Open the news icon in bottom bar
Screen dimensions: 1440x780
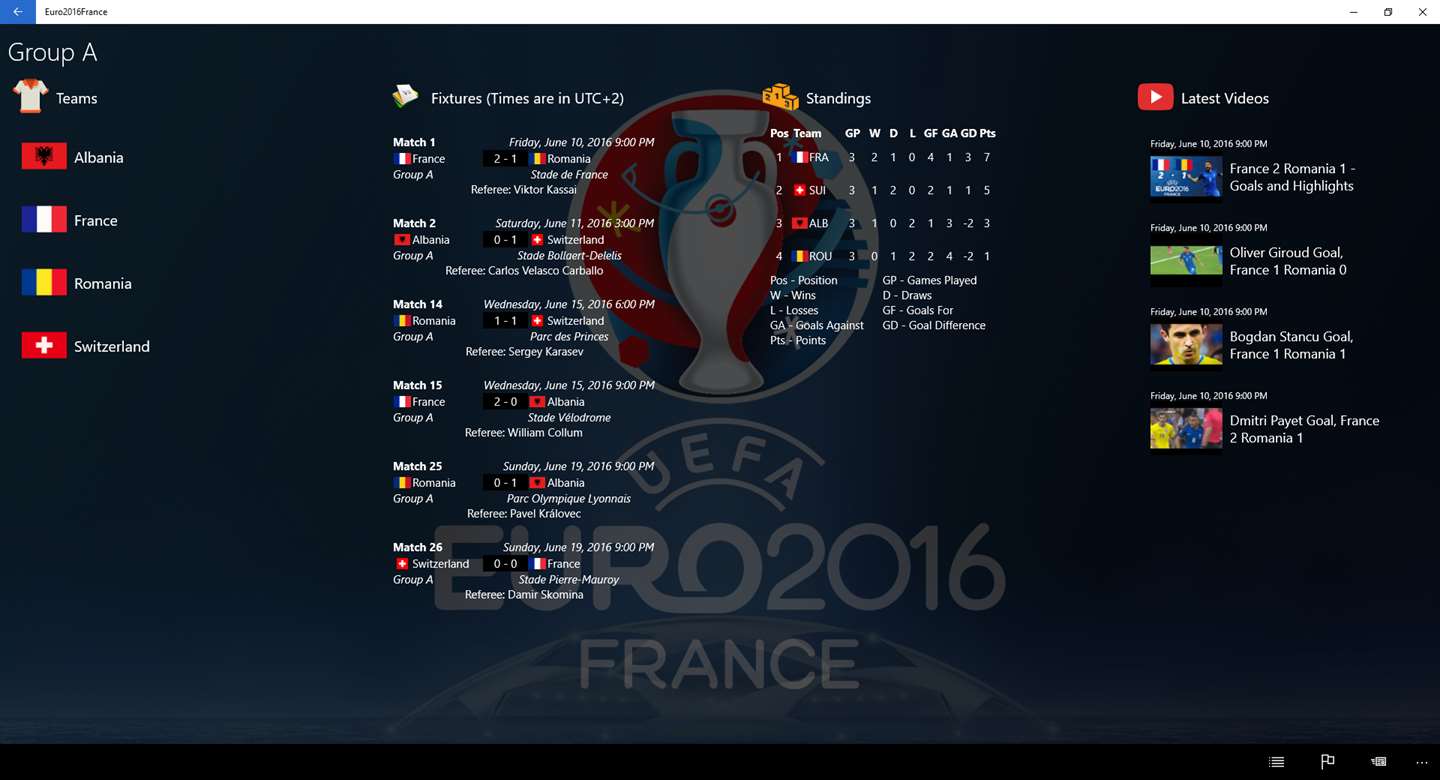(1378, 762)
